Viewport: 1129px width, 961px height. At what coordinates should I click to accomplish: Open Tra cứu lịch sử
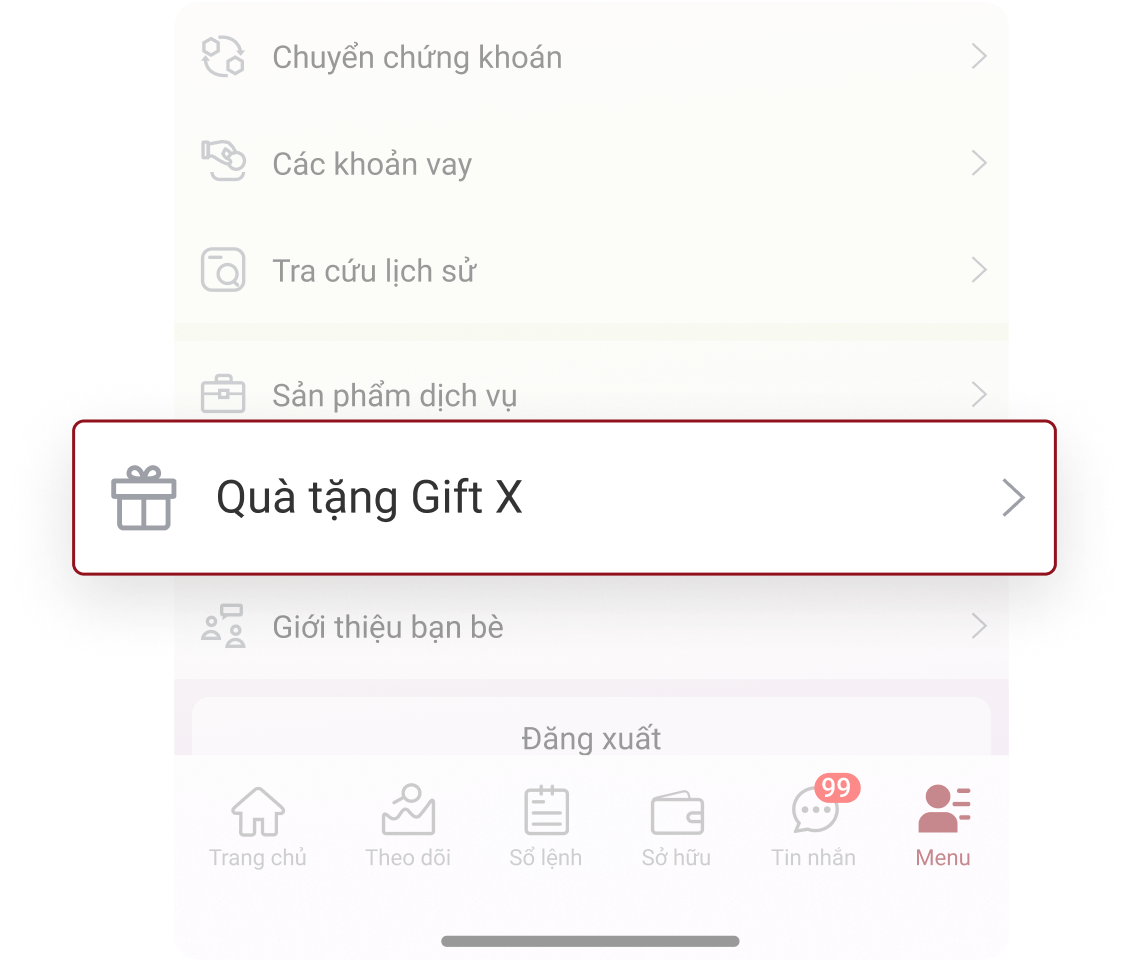(x=590, y=271)
